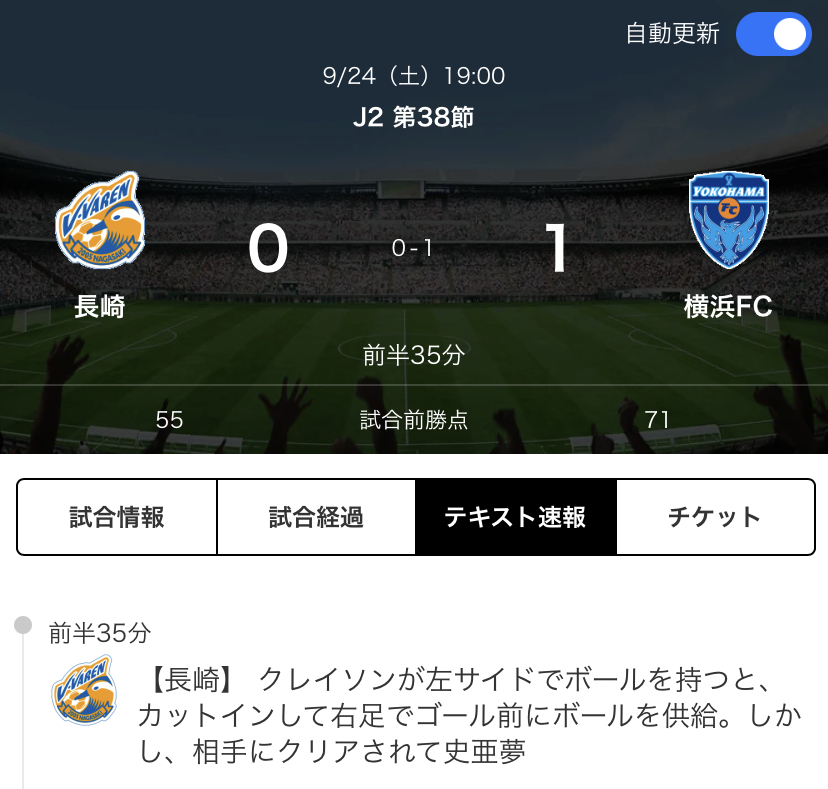Switch to the 試合情報 tab
This screenshot has height=789, width=828.
coord(117,517)
